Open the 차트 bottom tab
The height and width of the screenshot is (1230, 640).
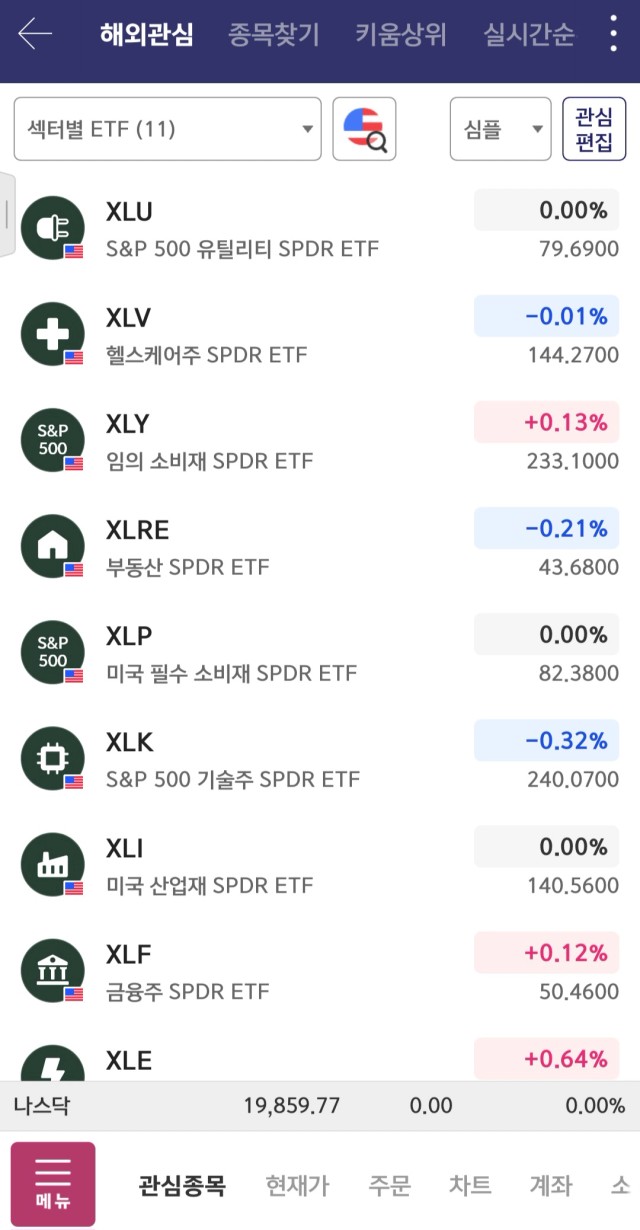click(470, 1186)
